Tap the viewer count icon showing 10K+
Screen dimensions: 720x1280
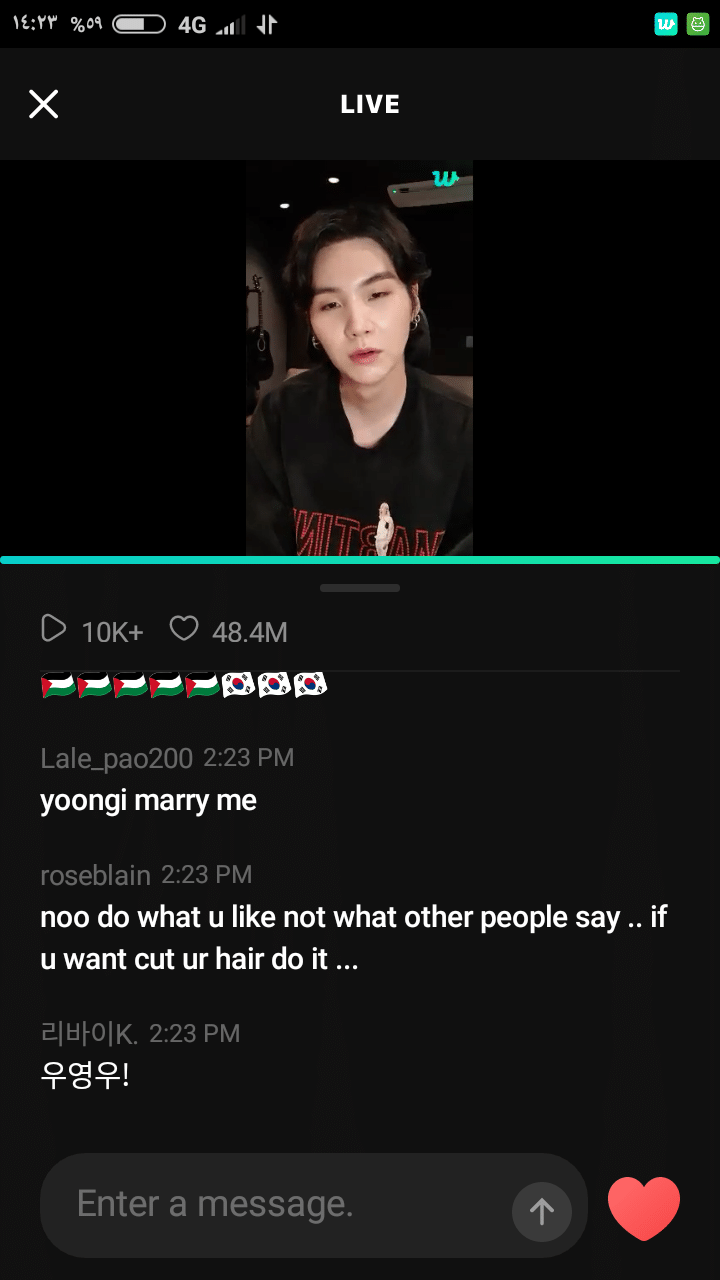pyautogui.click(x=53, y=629)
